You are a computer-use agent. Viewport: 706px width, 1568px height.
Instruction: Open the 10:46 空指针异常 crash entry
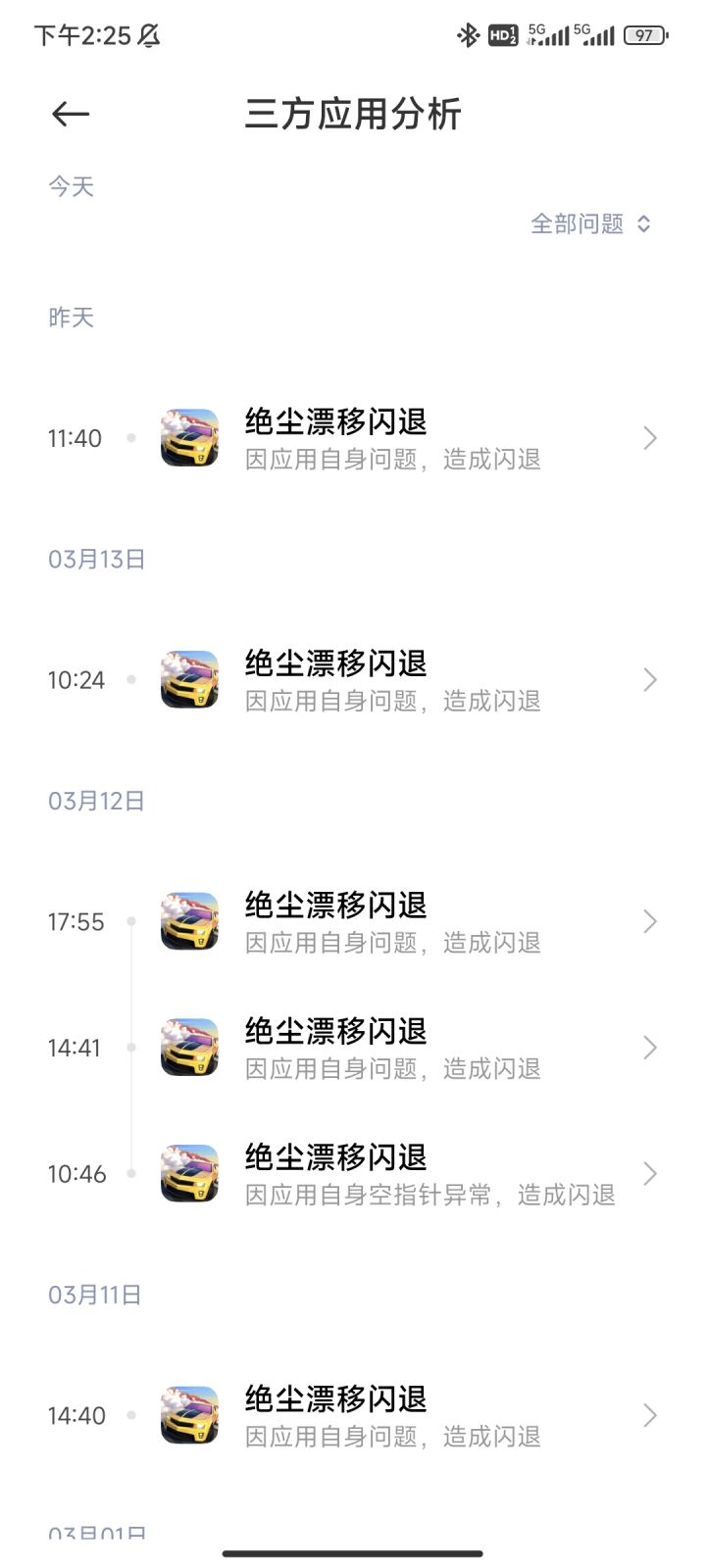tap(392, 1174)
